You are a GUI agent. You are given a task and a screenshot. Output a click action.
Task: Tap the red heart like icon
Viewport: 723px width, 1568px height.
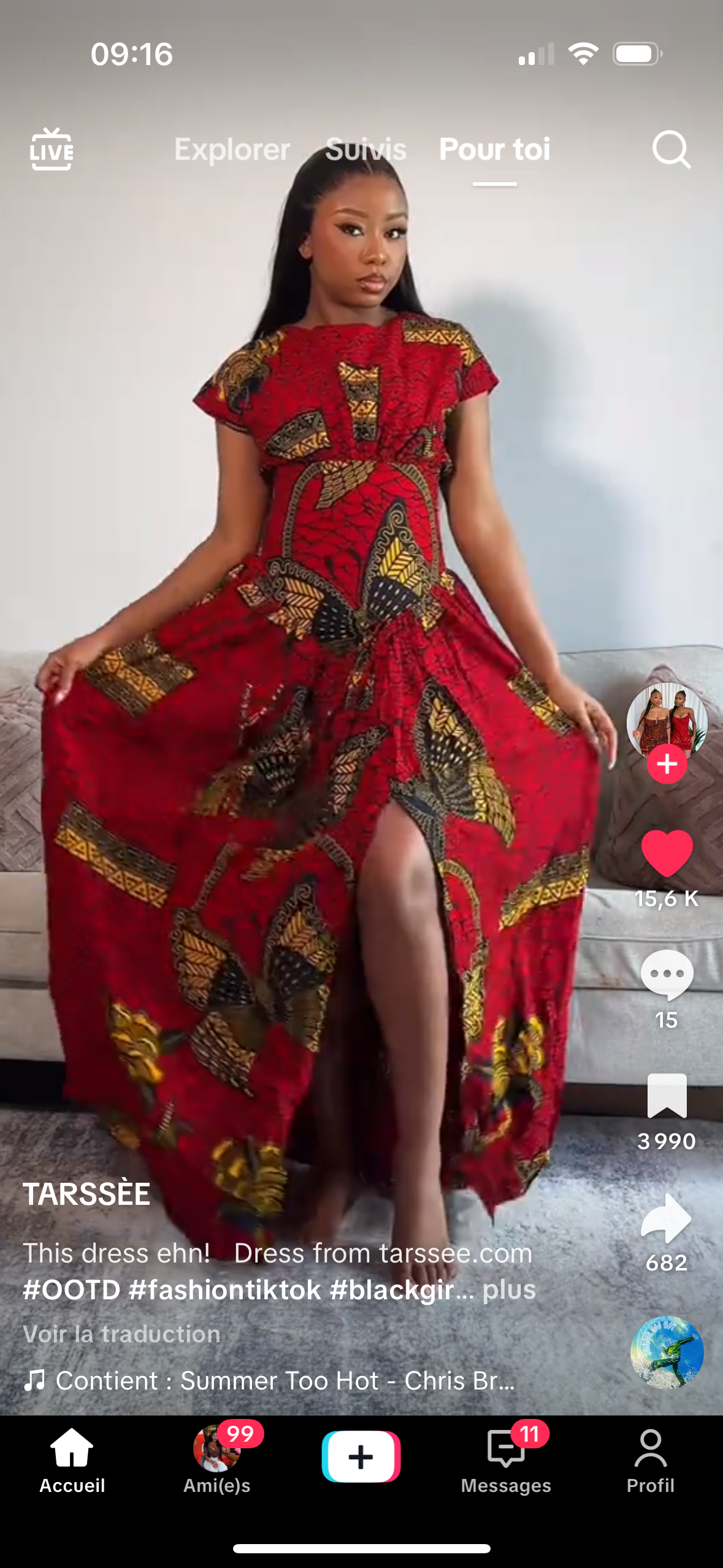667,853
